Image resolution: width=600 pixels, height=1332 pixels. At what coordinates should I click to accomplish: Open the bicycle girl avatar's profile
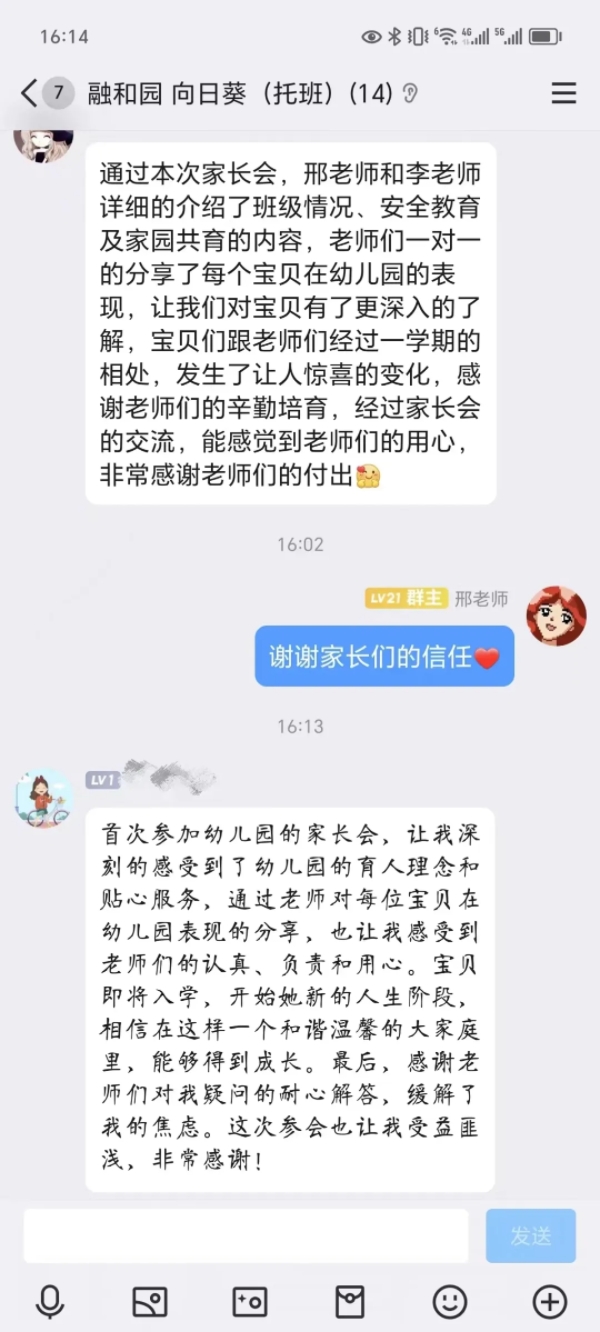44,798
